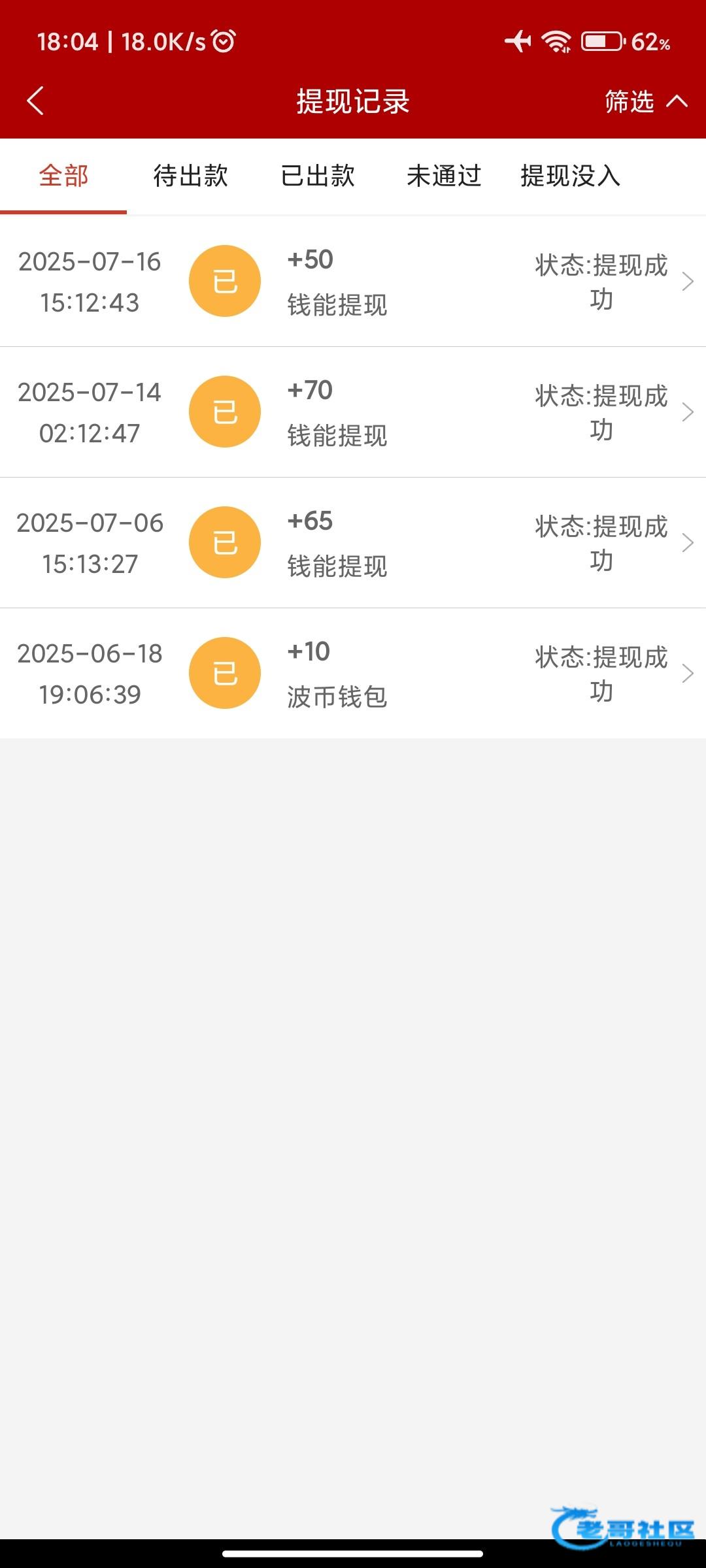The height and width of the screenshot is (1568, 706).
Task: Switch to the 待出款 tab
Action: (190, 176)
